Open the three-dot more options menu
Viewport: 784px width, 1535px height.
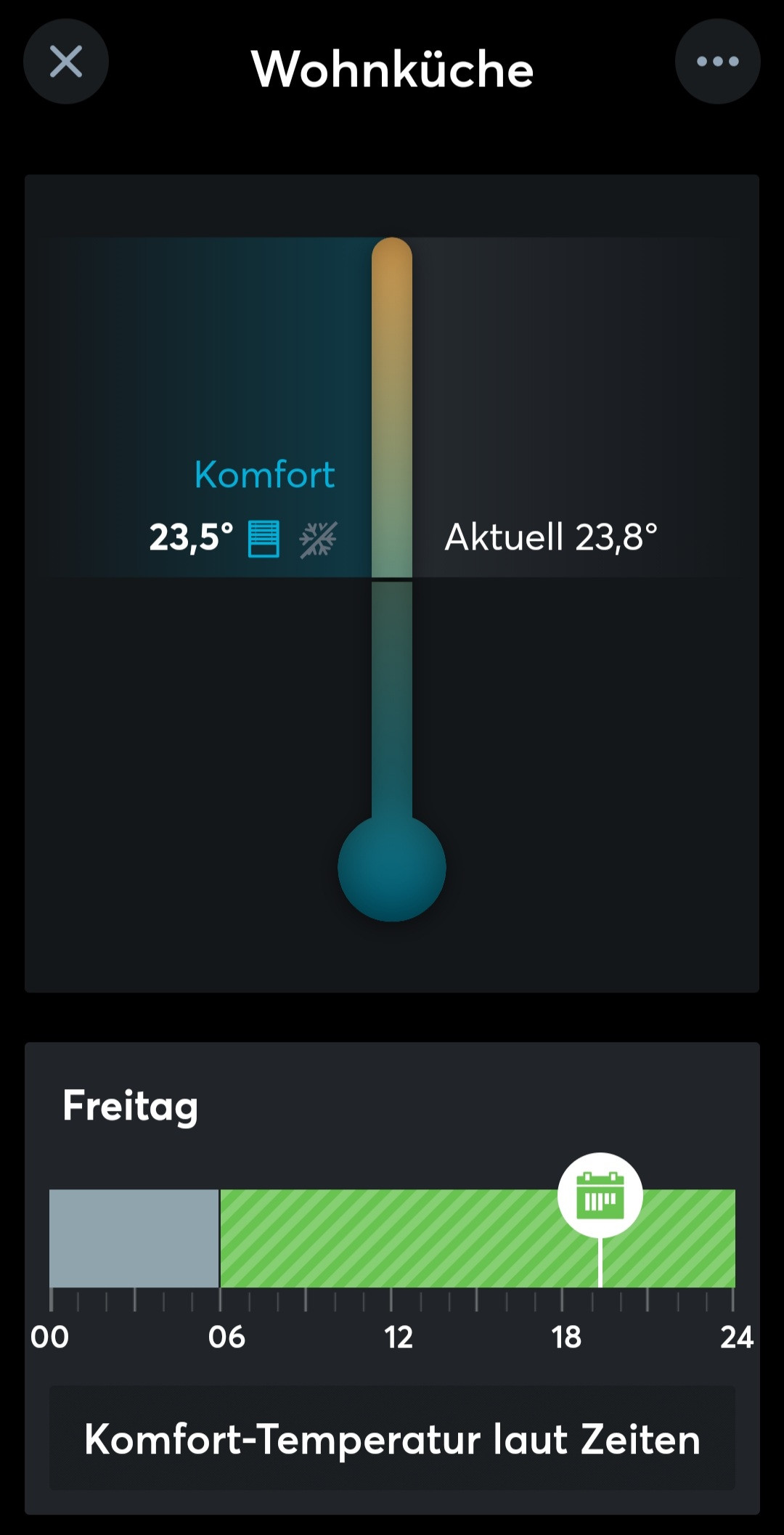tap(717, 62)
